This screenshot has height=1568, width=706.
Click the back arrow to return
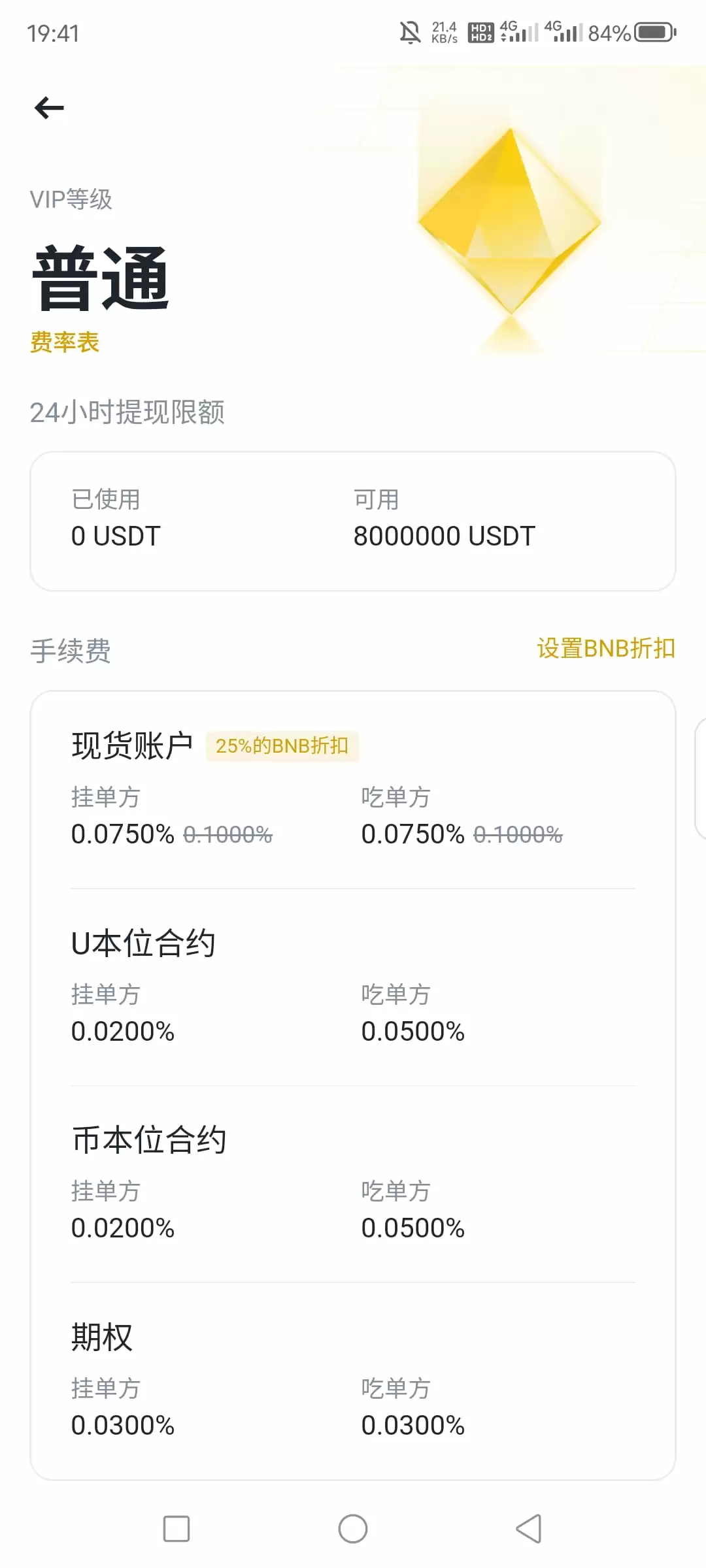click(48, 108)
